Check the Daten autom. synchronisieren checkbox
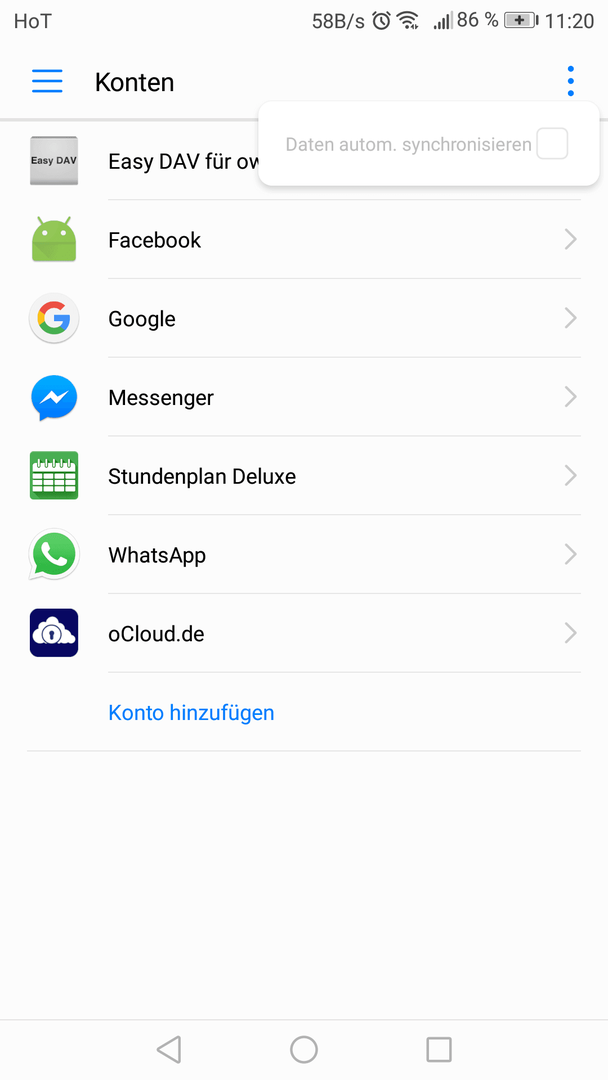 tap(552, 144)
